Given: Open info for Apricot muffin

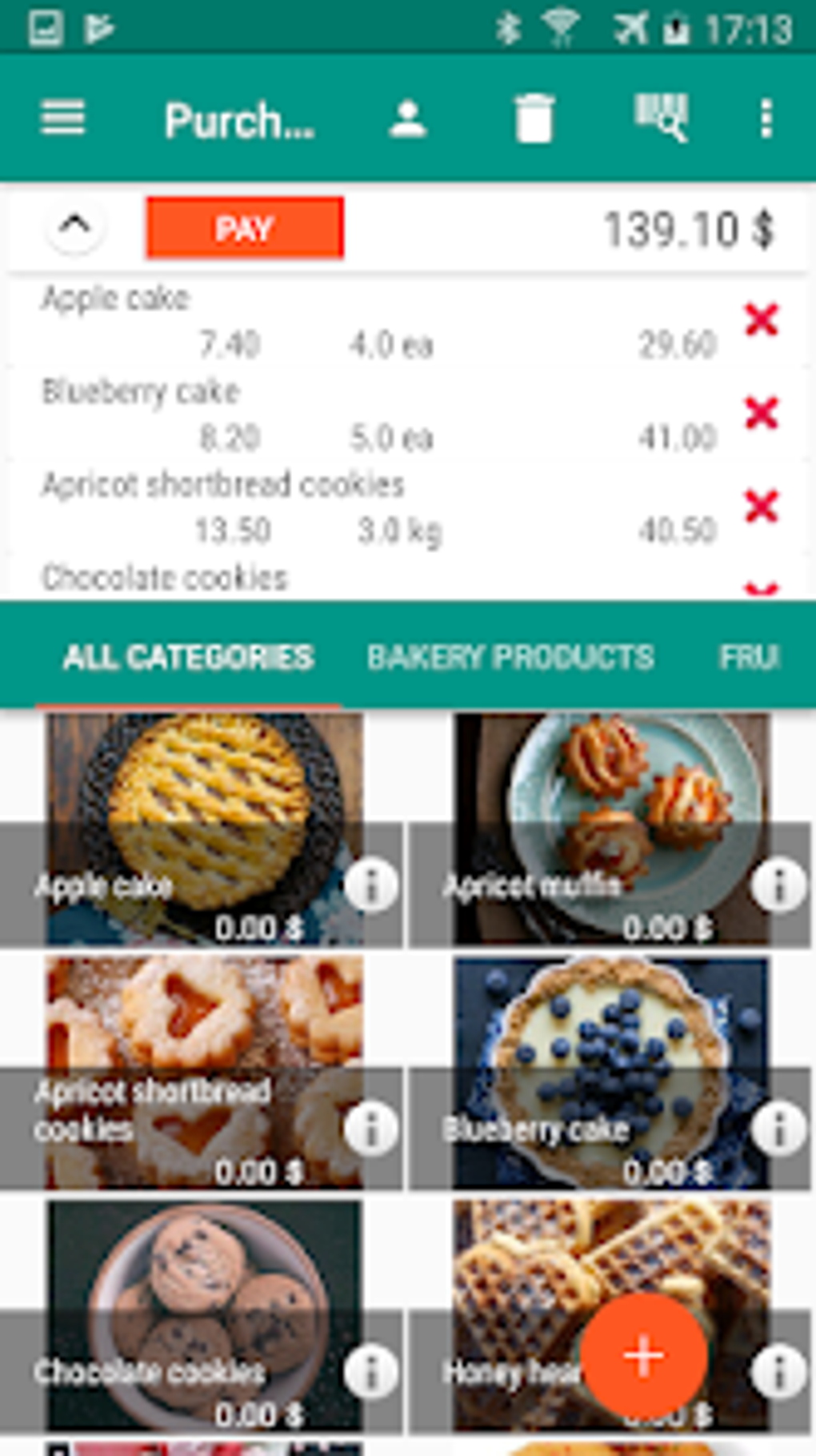Looking at the screenshot, I should coord(778,885).
